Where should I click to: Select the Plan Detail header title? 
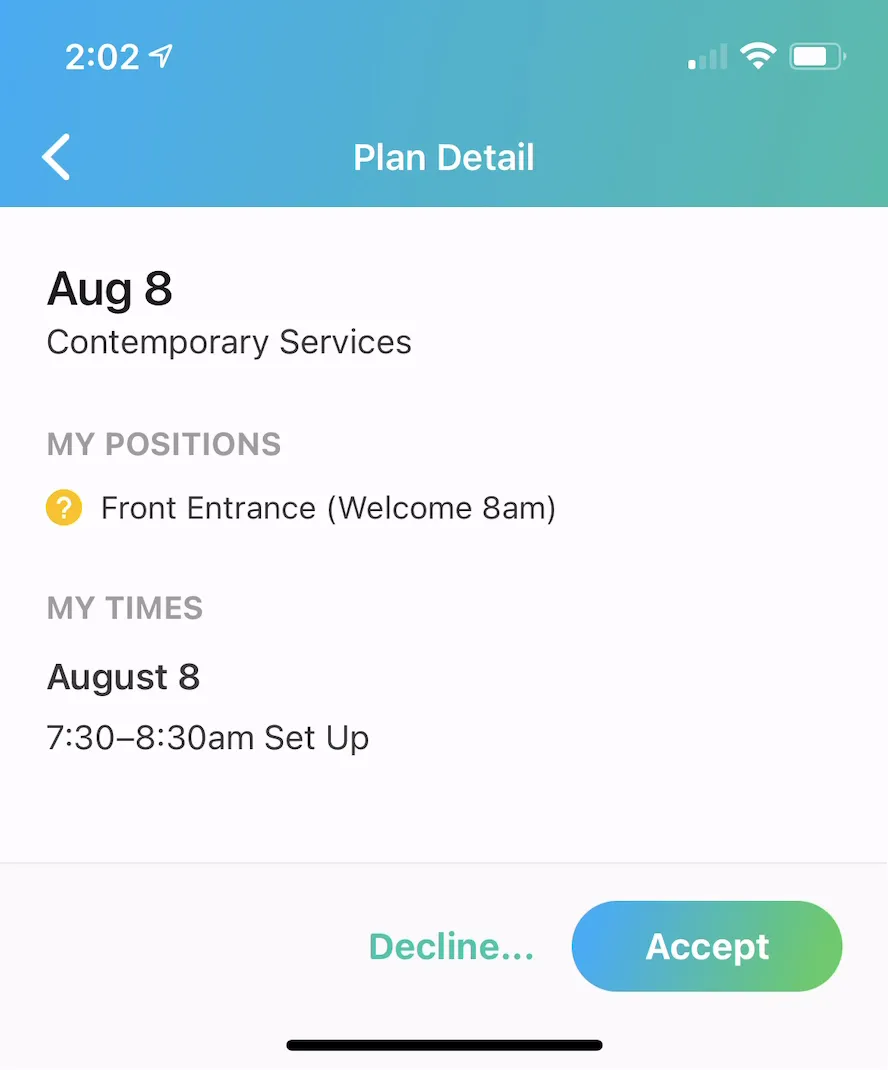pos(443,156)
